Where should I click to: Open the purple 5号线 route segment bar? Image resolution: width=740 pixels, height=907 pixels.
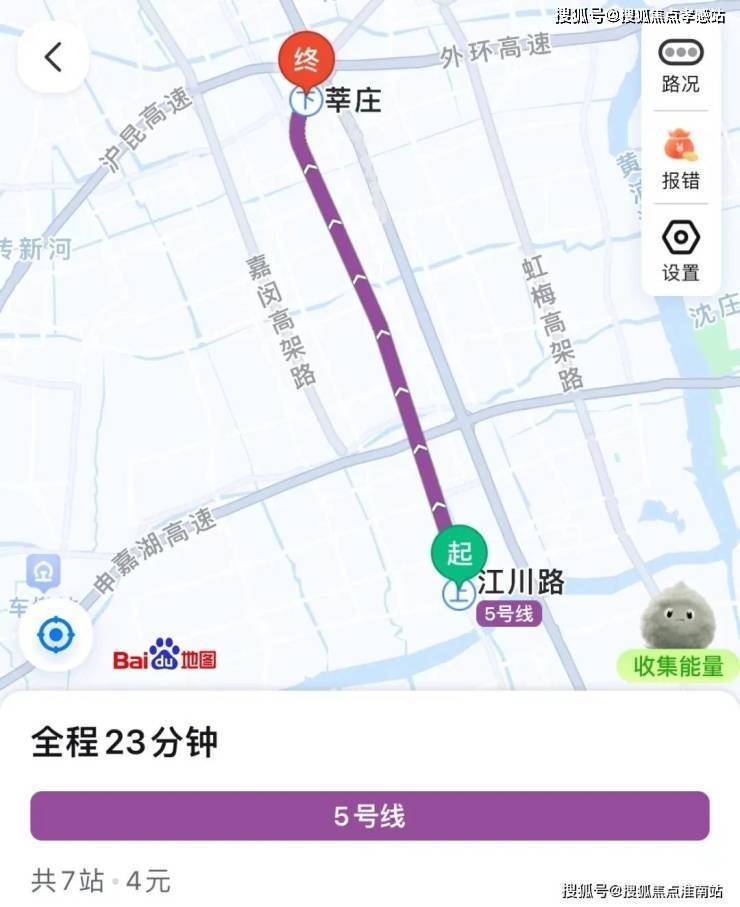tap(369, 816)
